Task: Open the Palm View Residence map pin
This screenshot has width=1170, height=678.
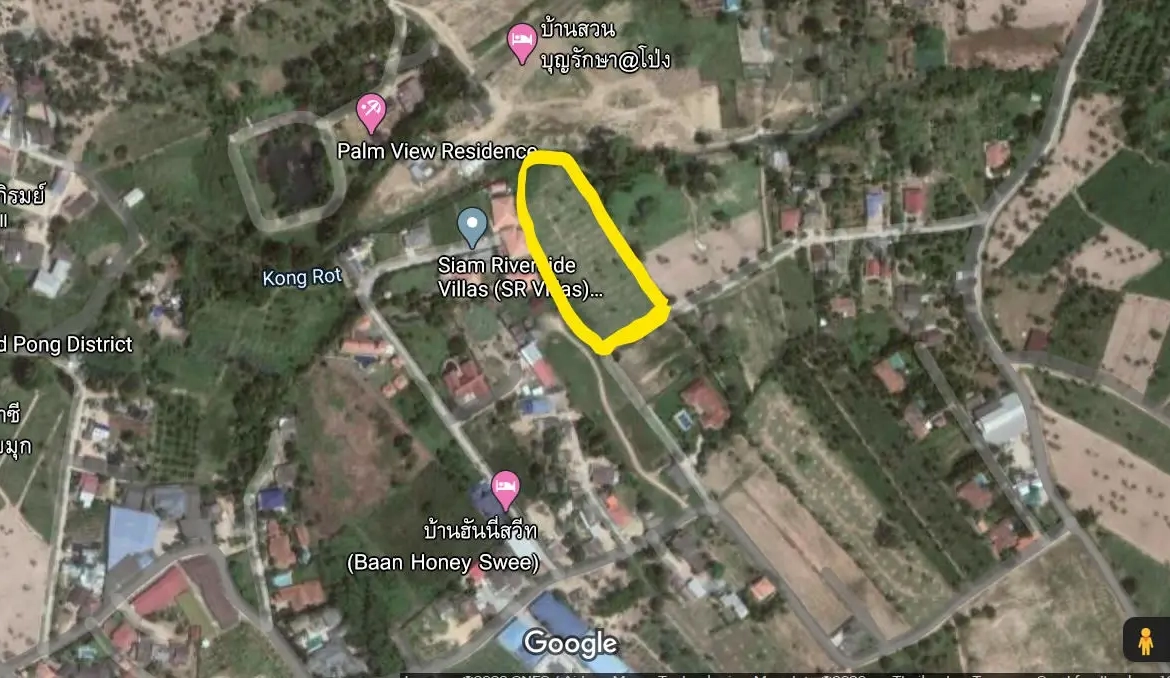Action: (372, 112)
